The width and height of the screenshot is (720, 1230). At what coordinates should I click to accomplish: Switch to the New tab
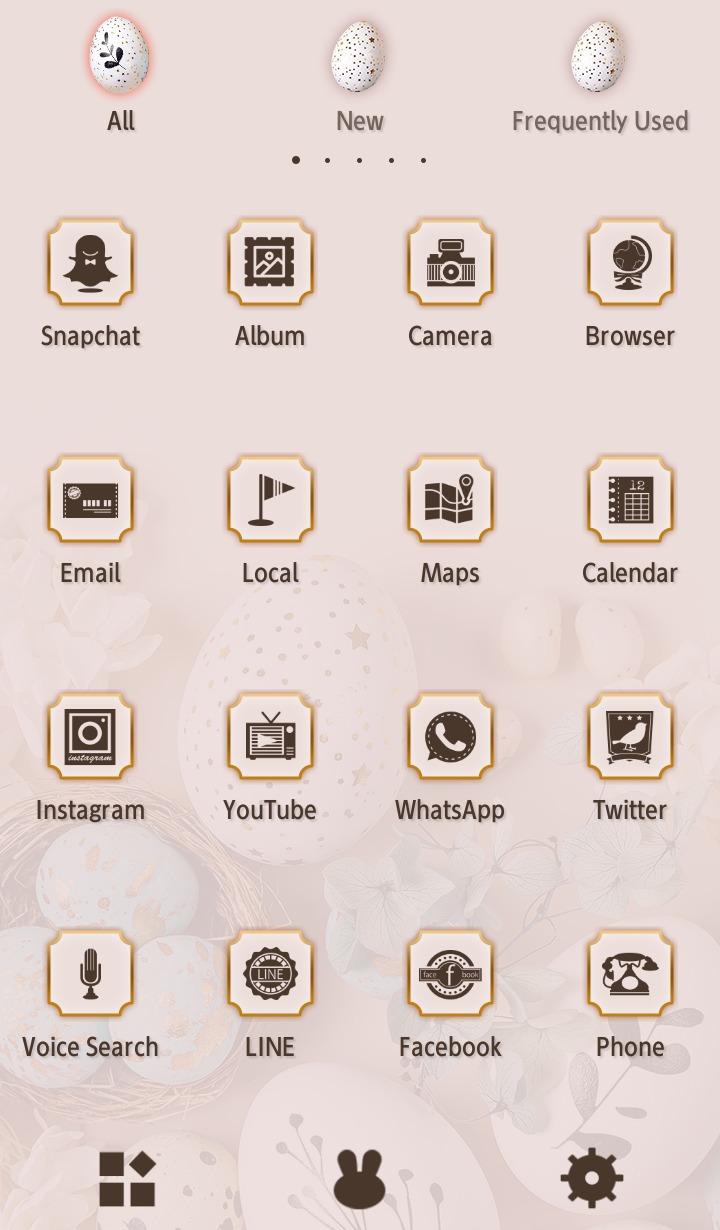click(x=360, y=75)
